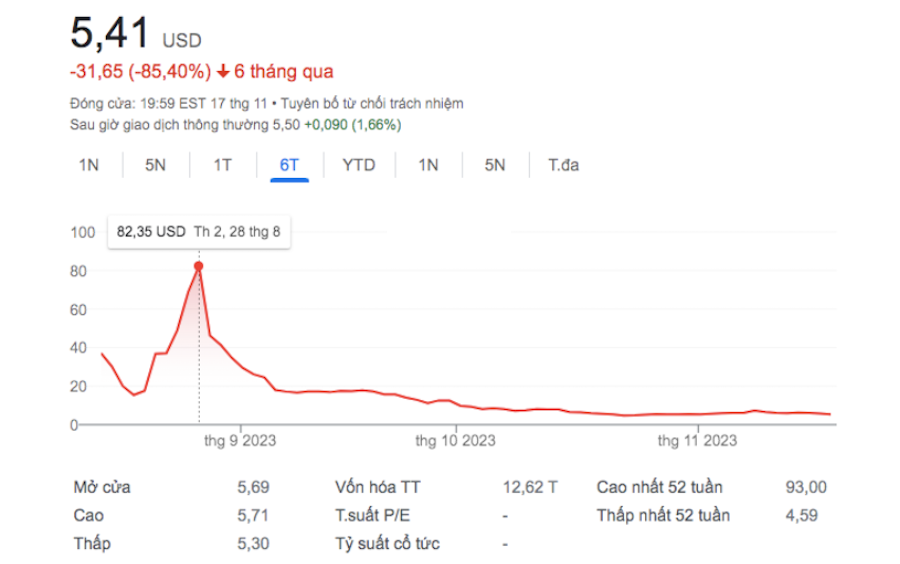Select the 5N tab just before 1T
This screenshot has width=900, height=564.
(x=155, y=165)
